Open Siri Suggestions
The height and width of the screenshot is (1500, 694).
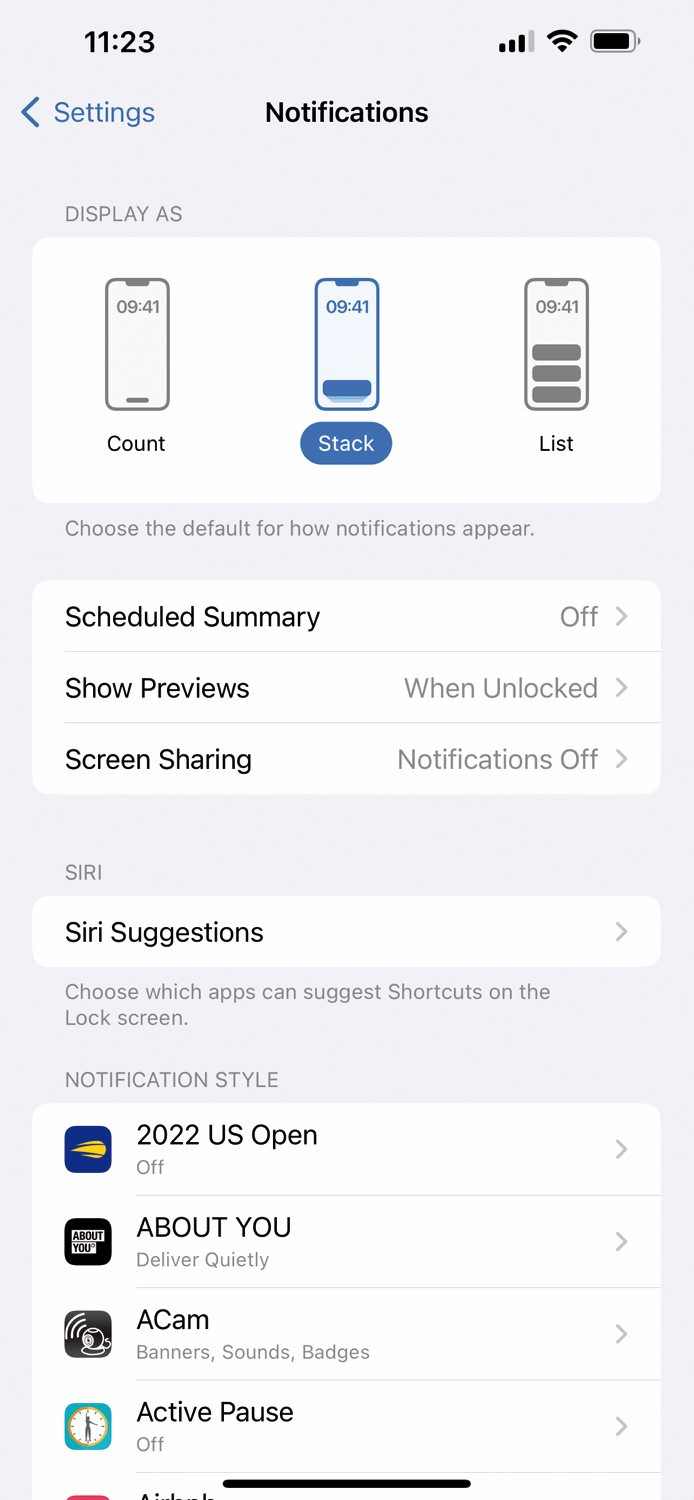[x=346, y=932]
